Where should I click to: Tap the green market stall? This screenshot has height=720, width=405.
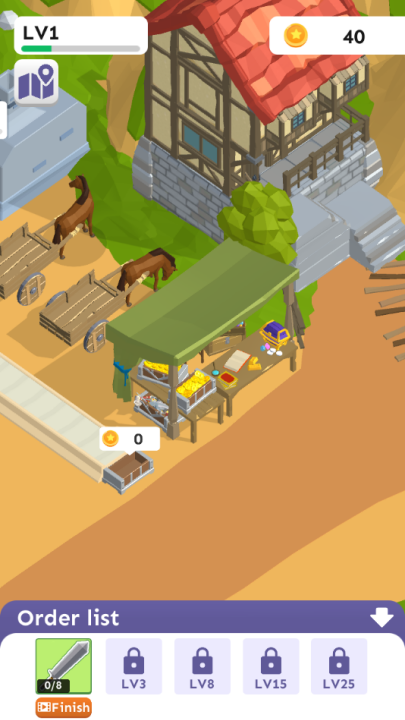click(x=203, y=339)
